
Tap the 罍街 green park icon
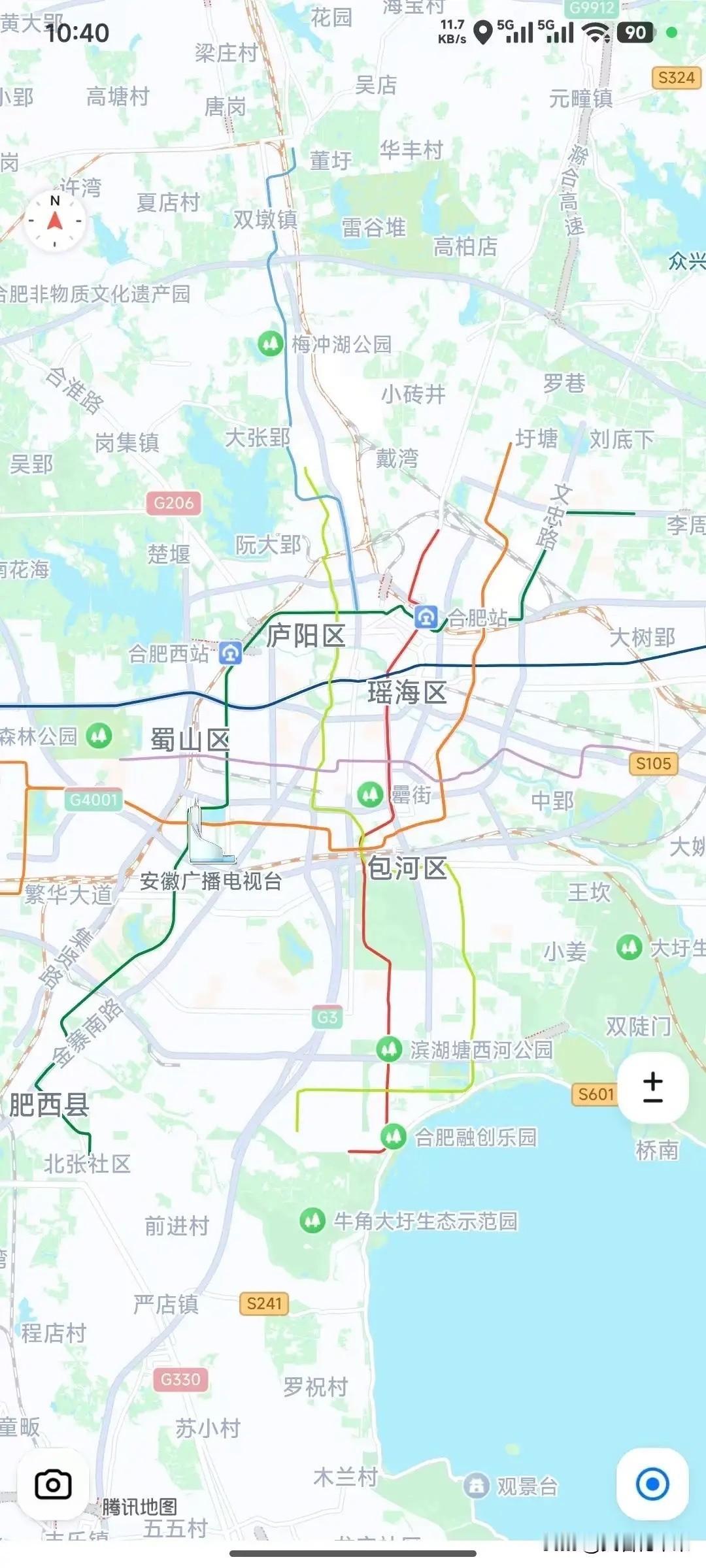click(369, 795)
